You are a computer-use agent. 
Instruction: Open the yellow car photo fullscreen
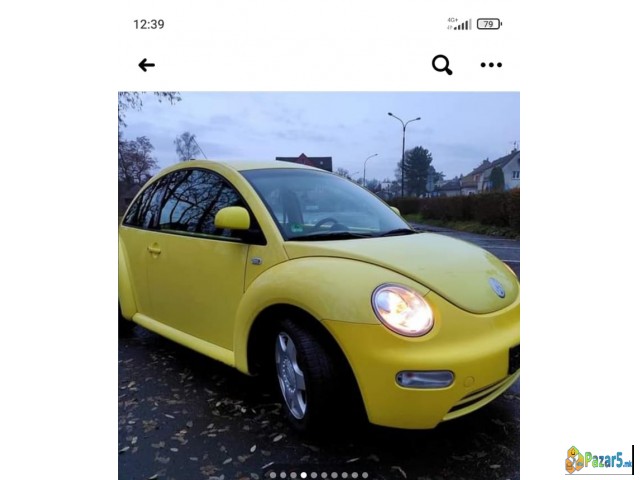318,285
